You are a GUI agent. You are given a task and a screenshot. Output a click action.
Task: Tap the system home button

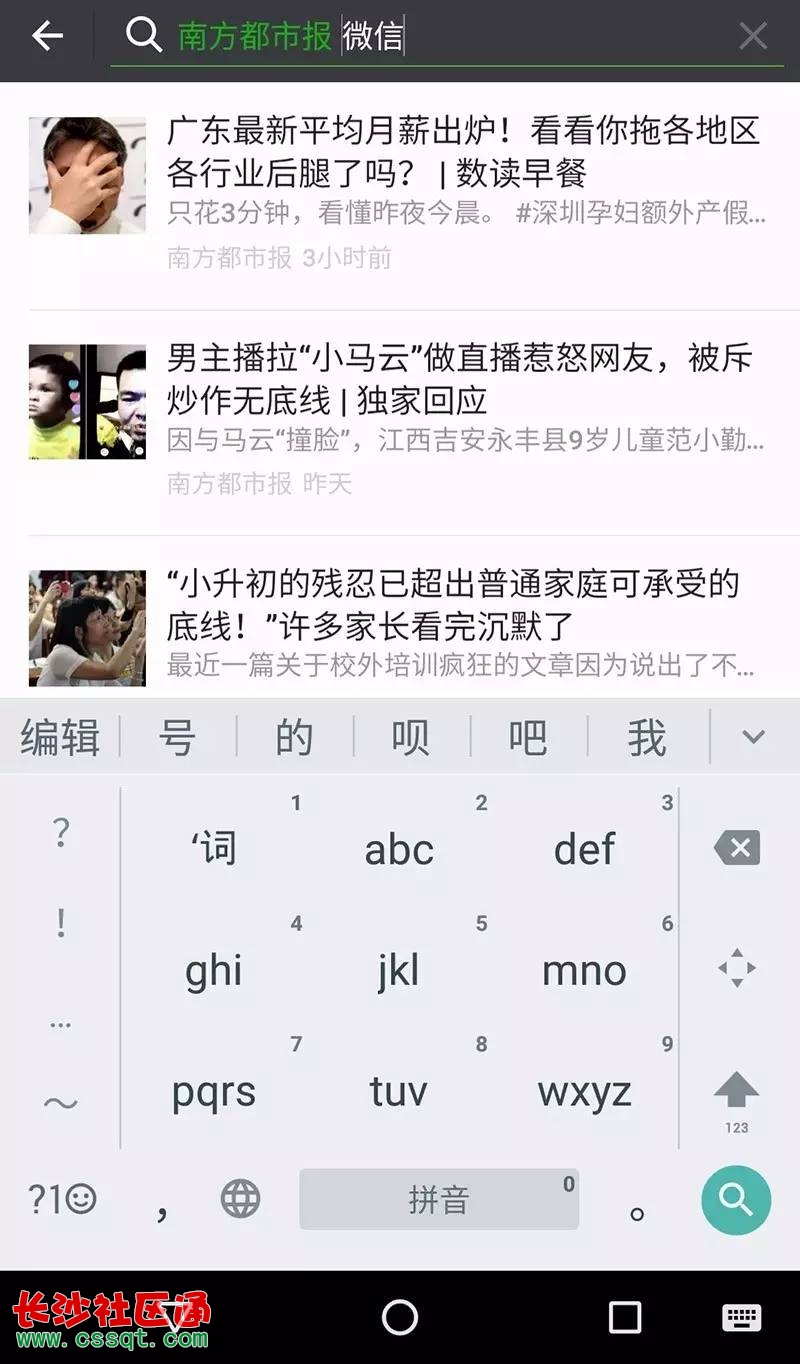pos(400,1317)
